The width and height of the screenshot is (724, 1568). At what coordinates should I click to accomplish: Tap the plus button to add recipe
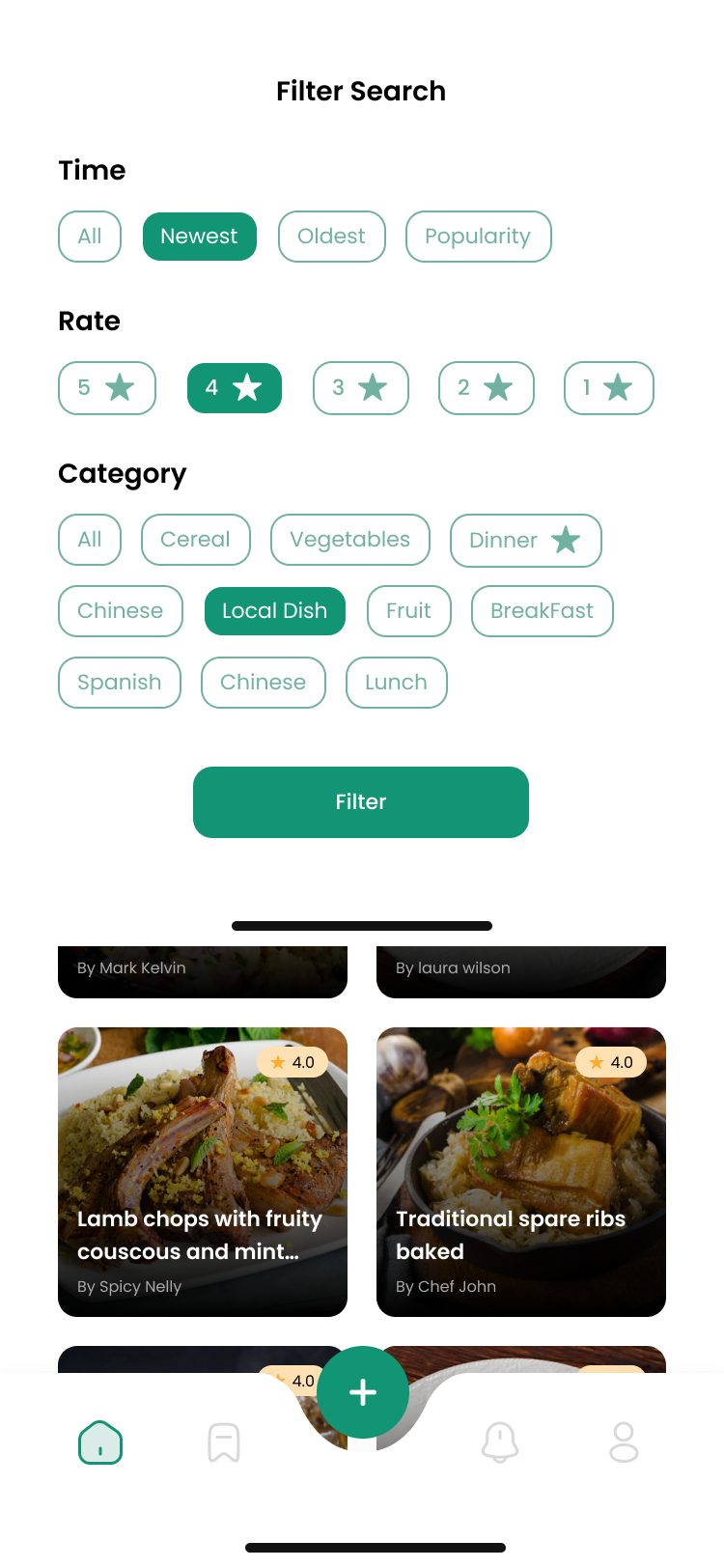[x=363, y=1392]
